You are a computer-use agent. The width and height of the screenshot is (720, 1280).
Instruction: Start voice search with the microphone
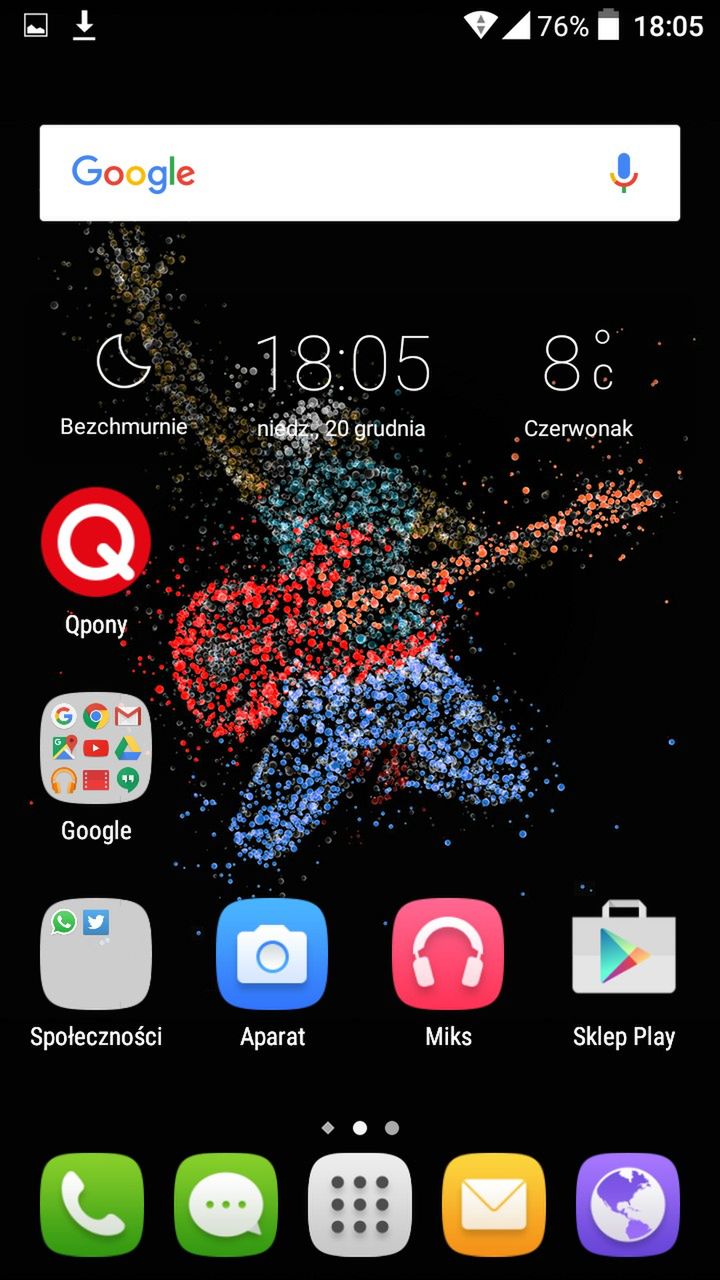pos(623,173)
